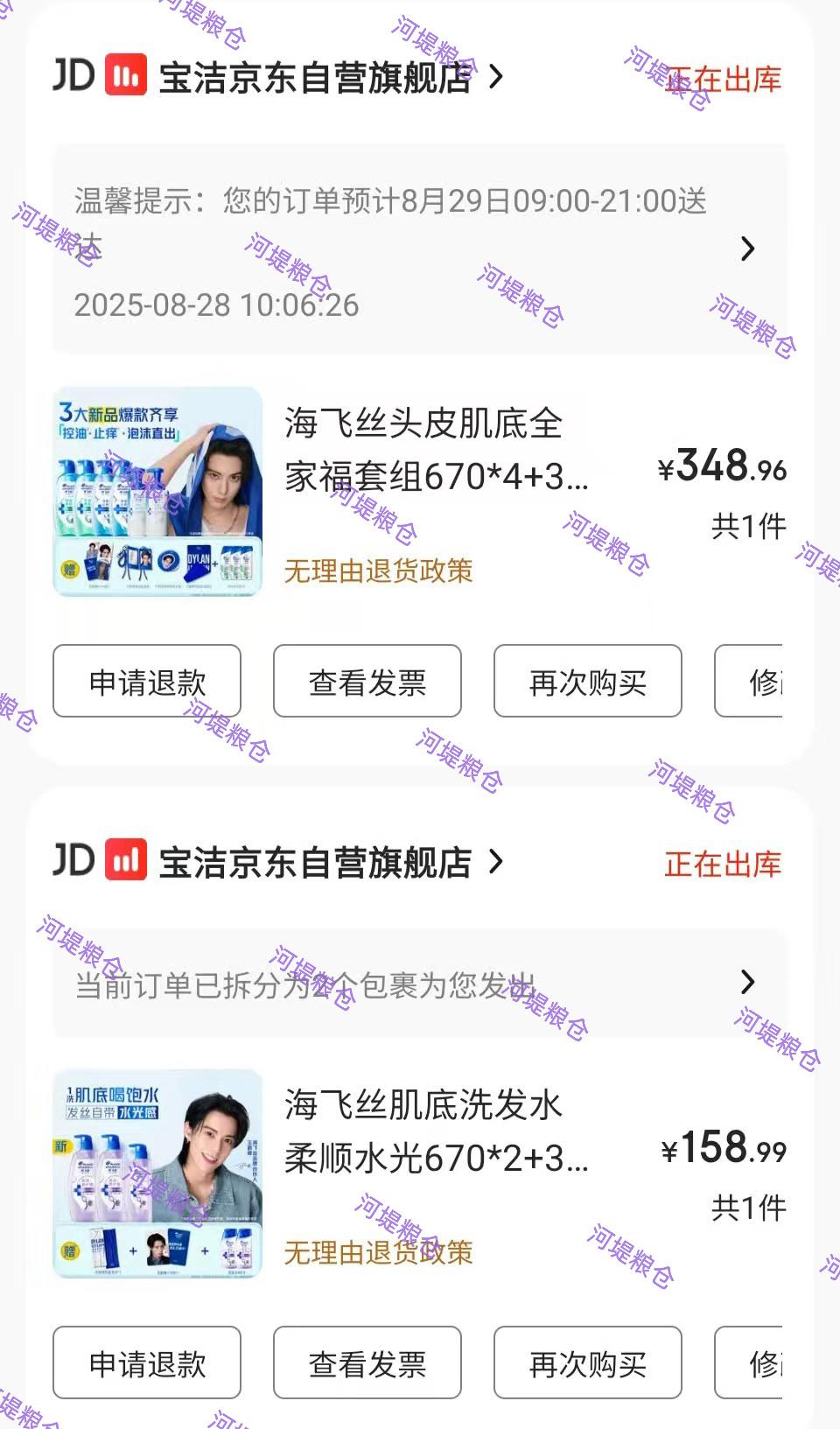Tap 查看发票 for the ¥158.99 order
This screenshot has width=840, height=1429.
[x=367, y=1363]
